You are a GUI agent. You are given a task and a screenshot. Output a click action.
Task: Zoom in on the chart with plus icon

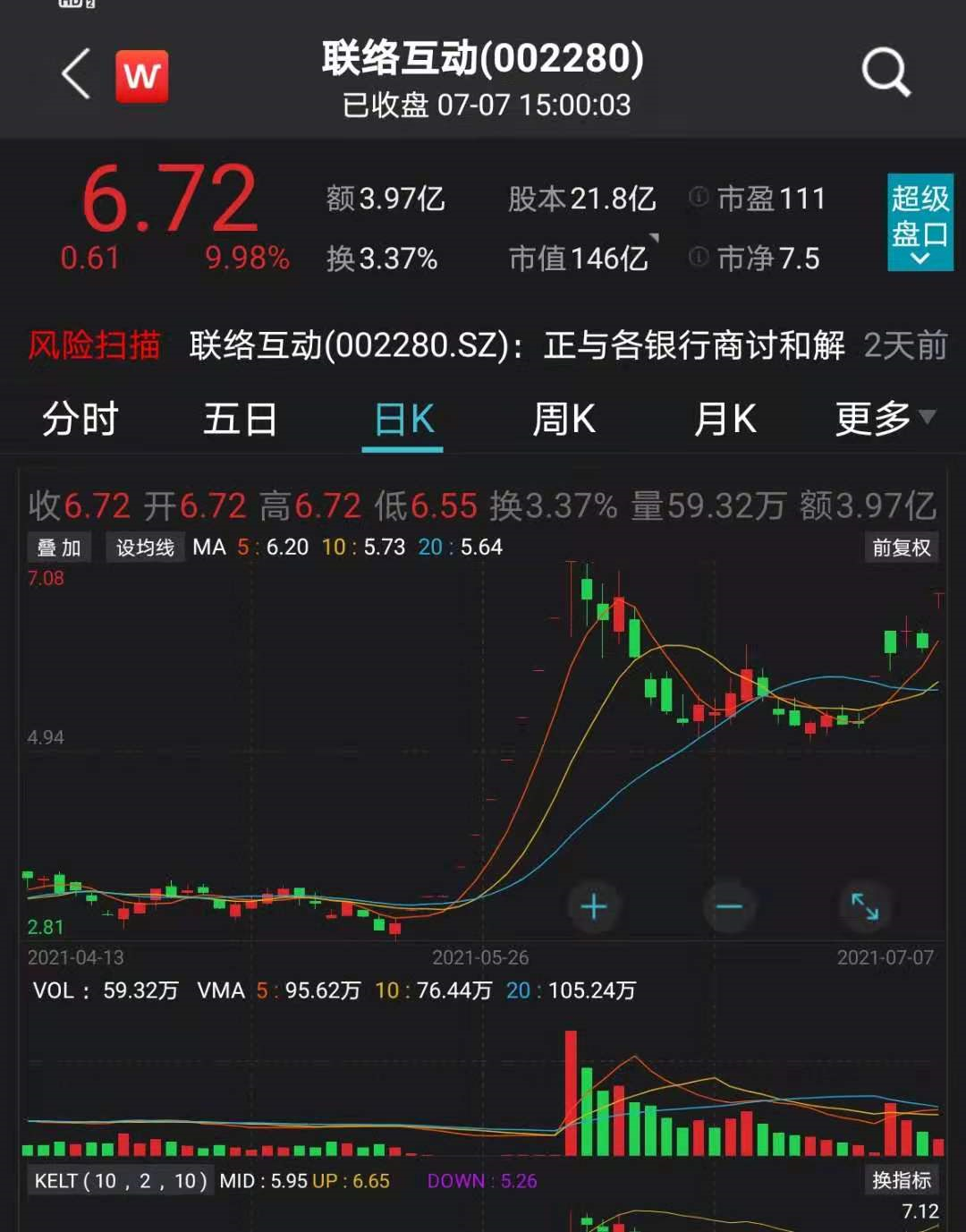(x=594, y=906)
